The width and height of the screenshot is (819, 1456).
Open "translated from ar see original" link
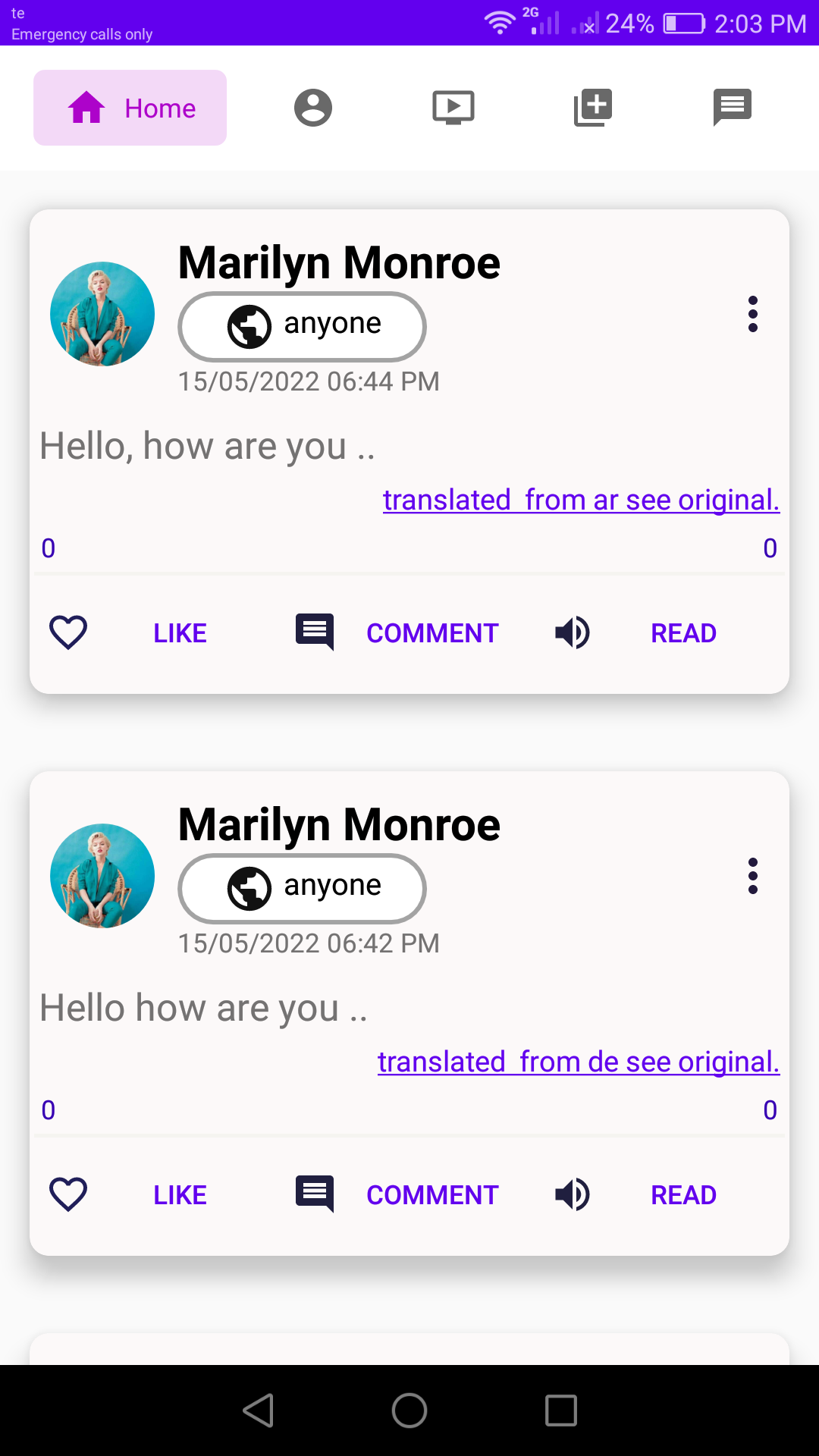[x=581, y=500]
